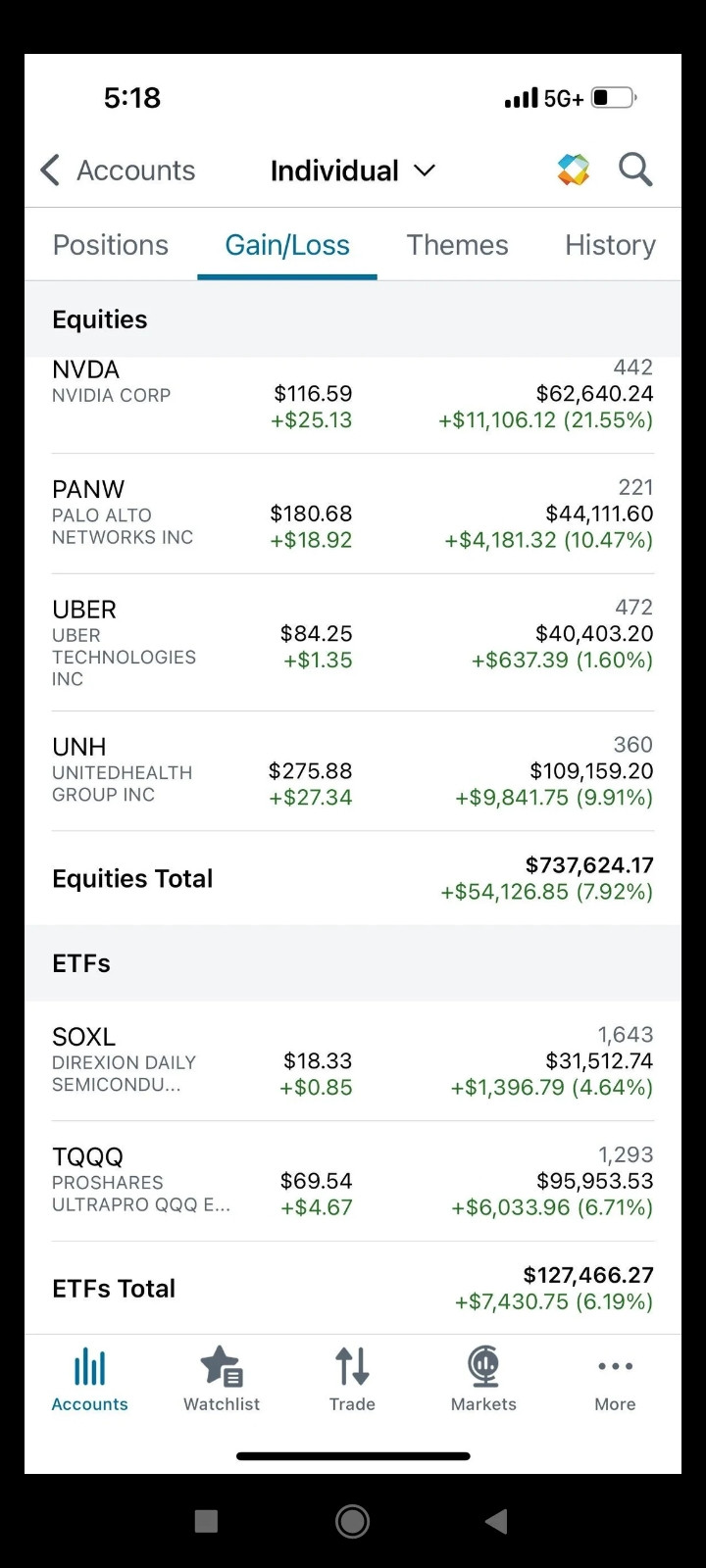
Task: Open the Individual account selector dropdown
Action: coord(335,170)
